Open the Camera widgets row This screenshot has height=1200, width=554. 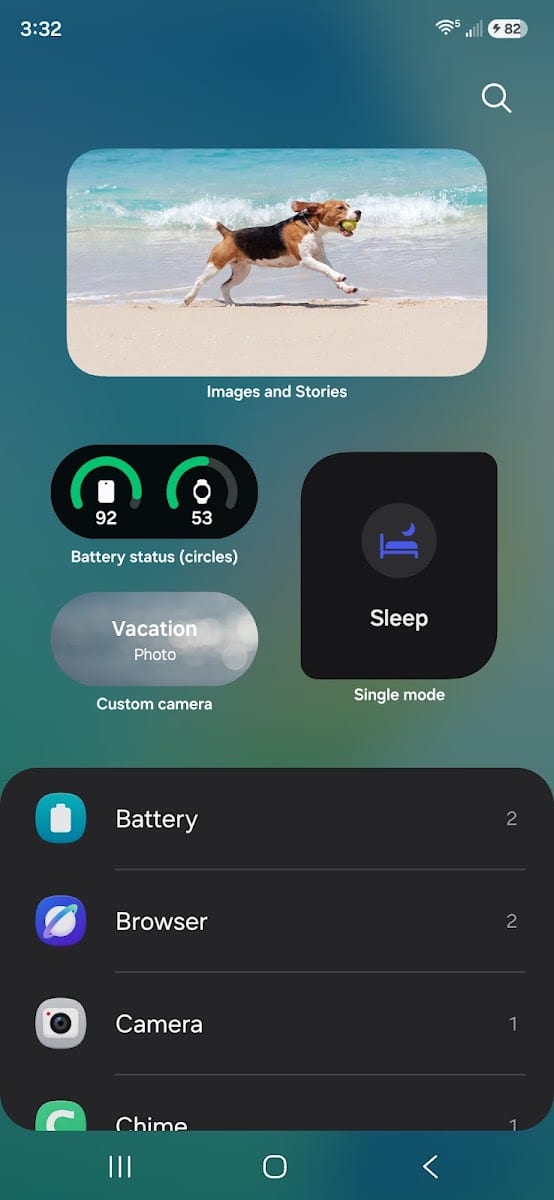coord(277,1023)
